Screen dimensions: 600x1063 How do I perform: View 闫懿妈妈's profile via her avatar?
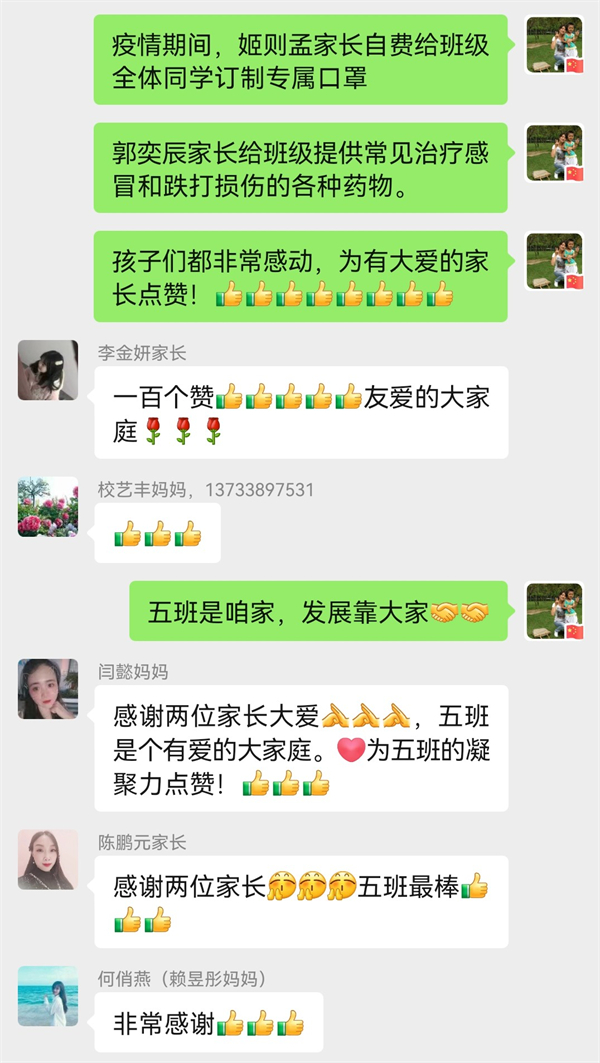(x=48, y=688)
